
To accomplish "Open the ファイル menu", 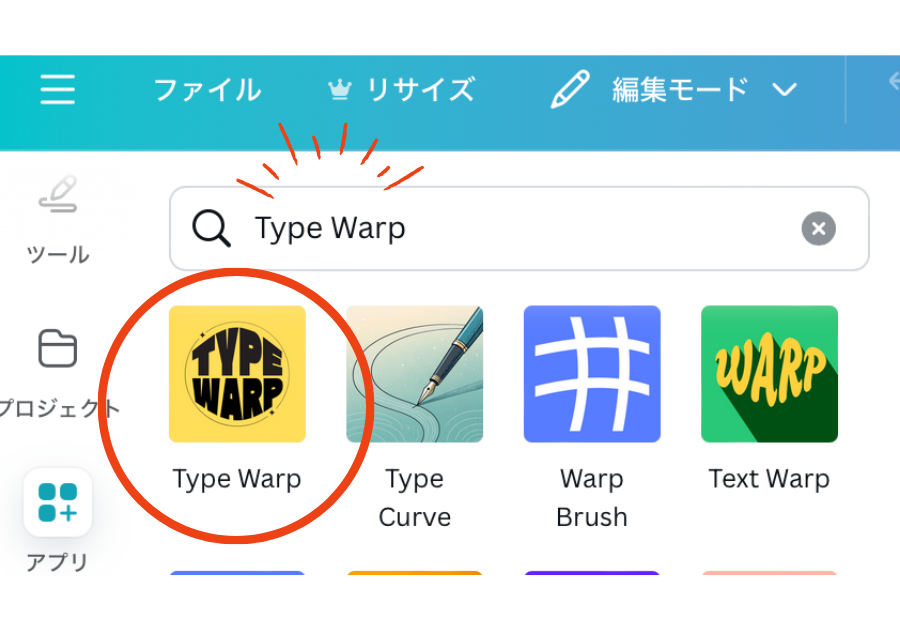I will 207,90.
